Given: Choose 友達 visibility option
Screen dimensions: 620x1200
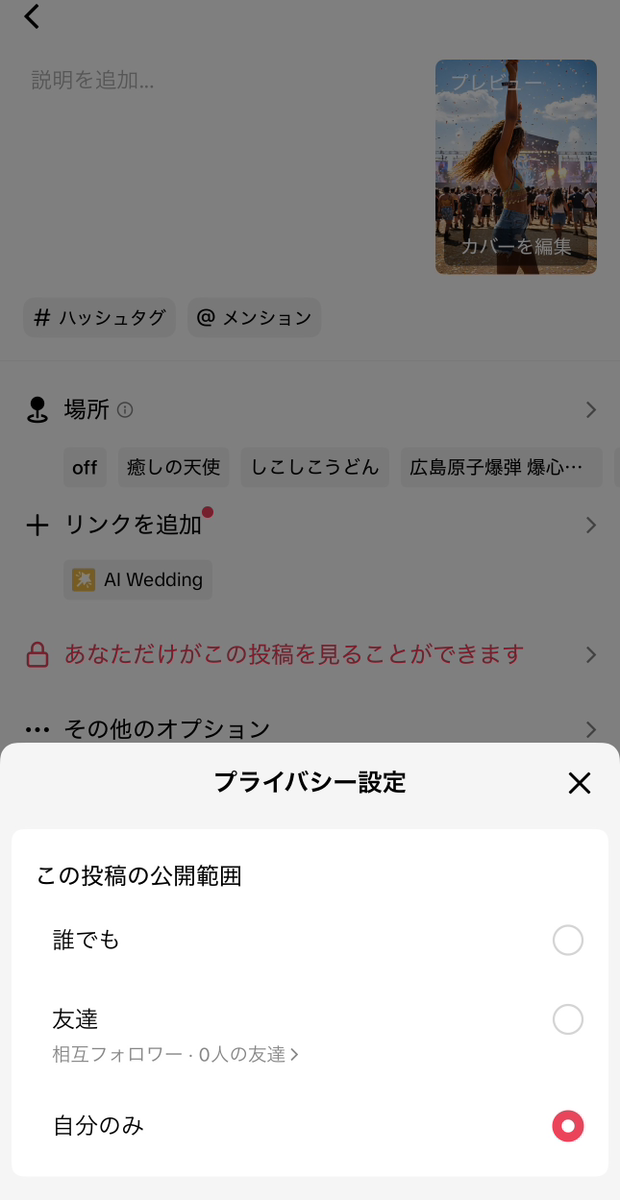Looking at the screenshot, I should point(567,1019).
